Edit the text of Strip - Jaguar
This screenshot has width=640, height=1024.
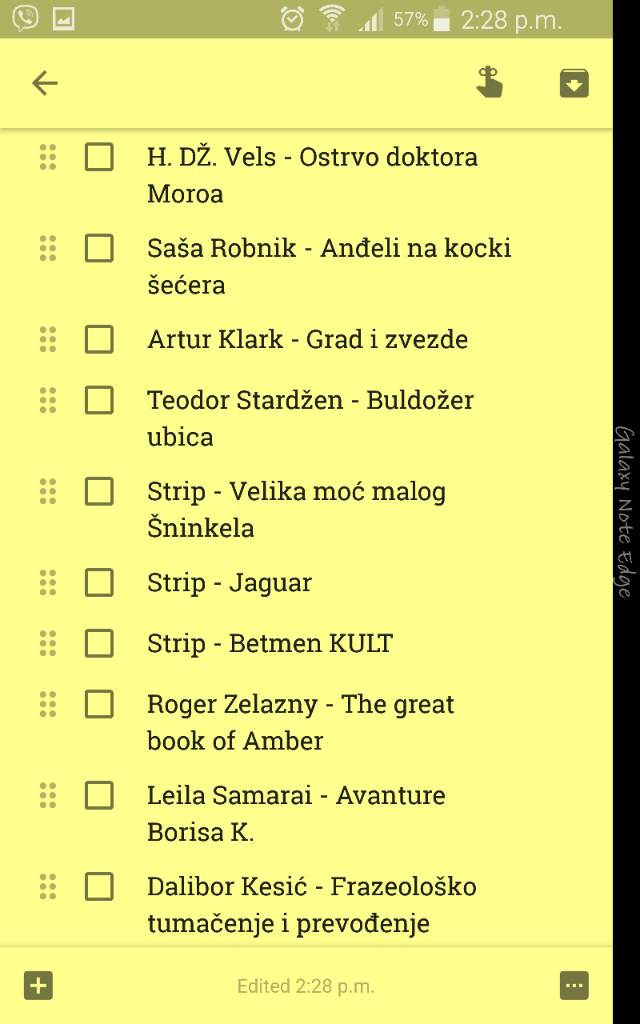pos(230,583)
